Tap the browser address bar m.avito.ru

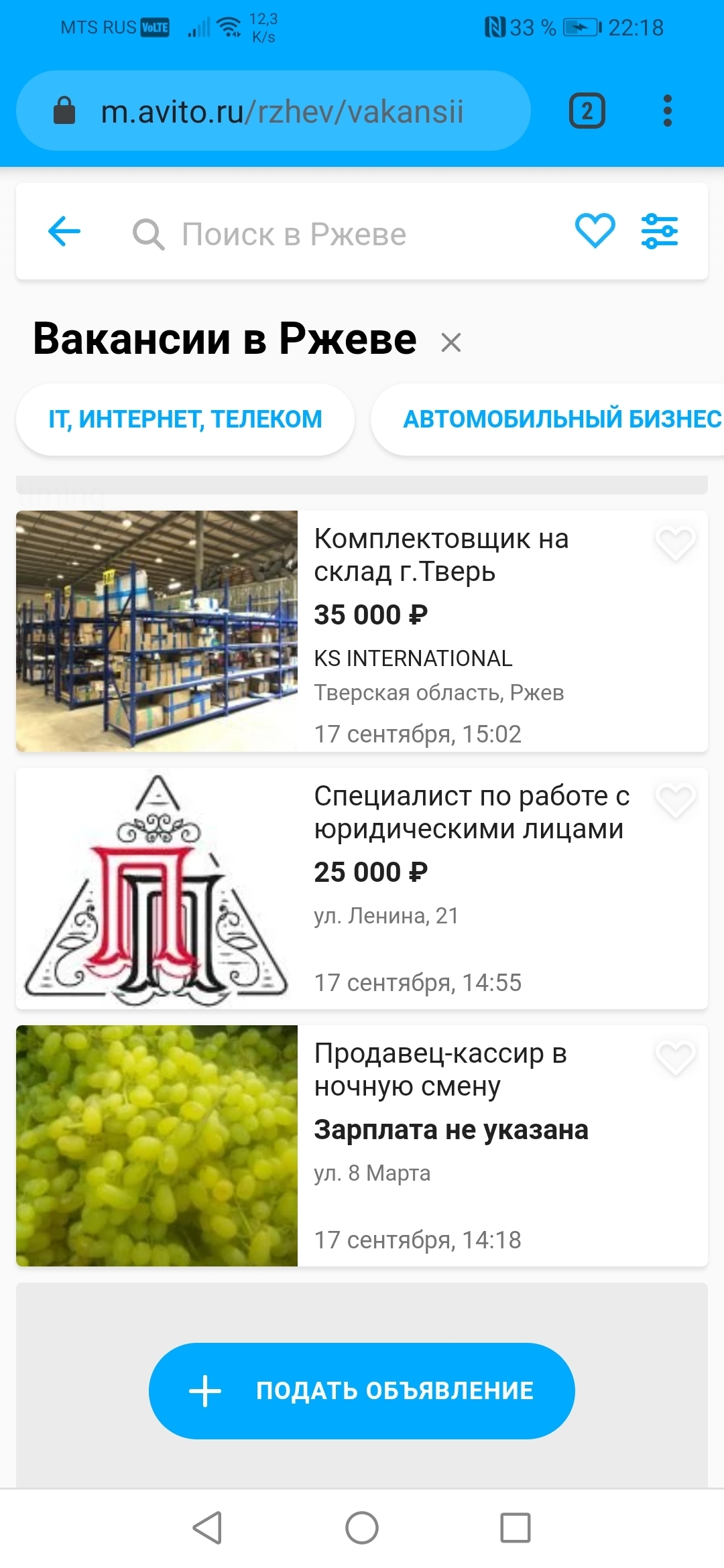pyautogui.click(x=282, y=111)
